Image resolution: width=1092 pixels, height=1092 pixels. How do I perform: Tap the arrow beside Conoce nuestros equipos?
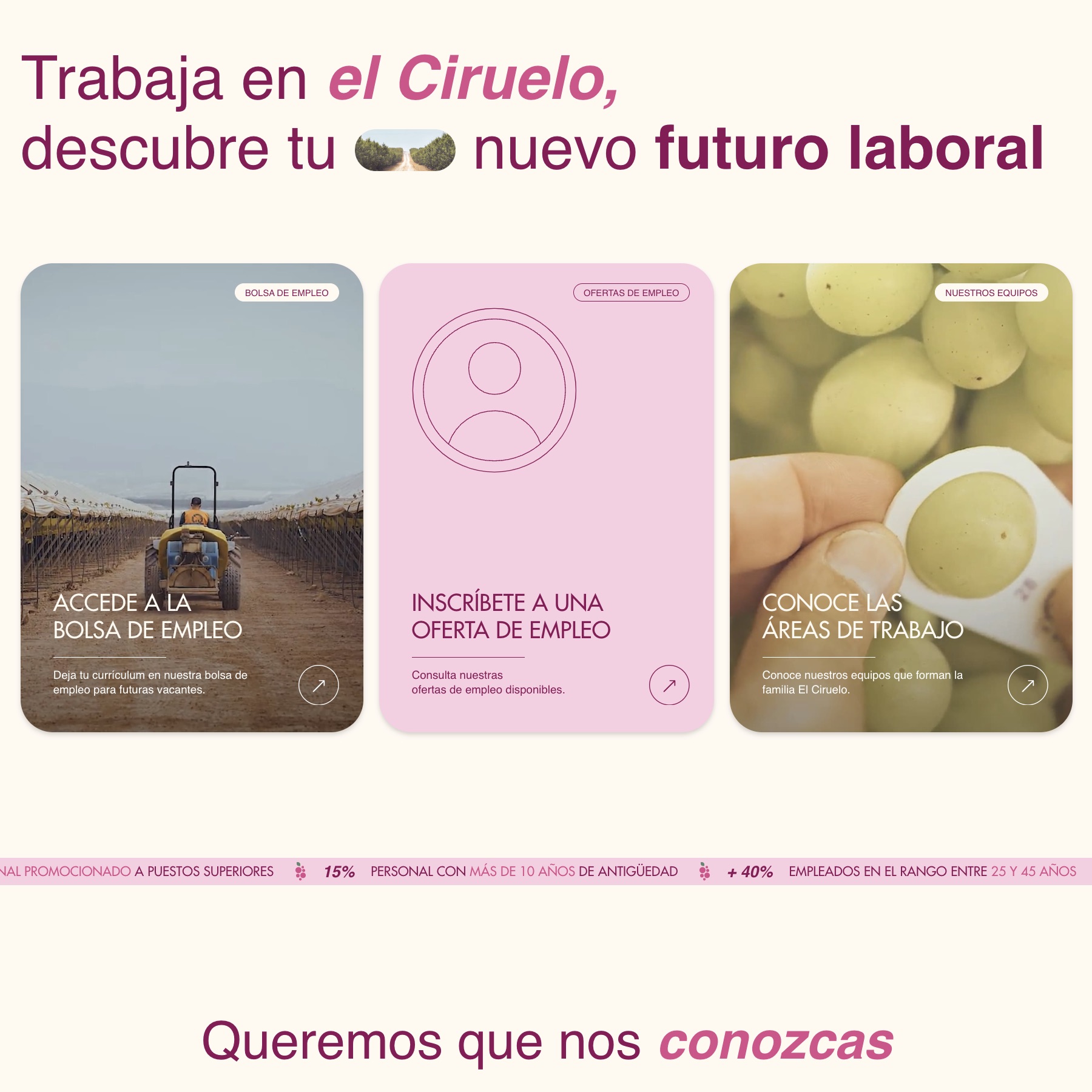pos(1027,685)
